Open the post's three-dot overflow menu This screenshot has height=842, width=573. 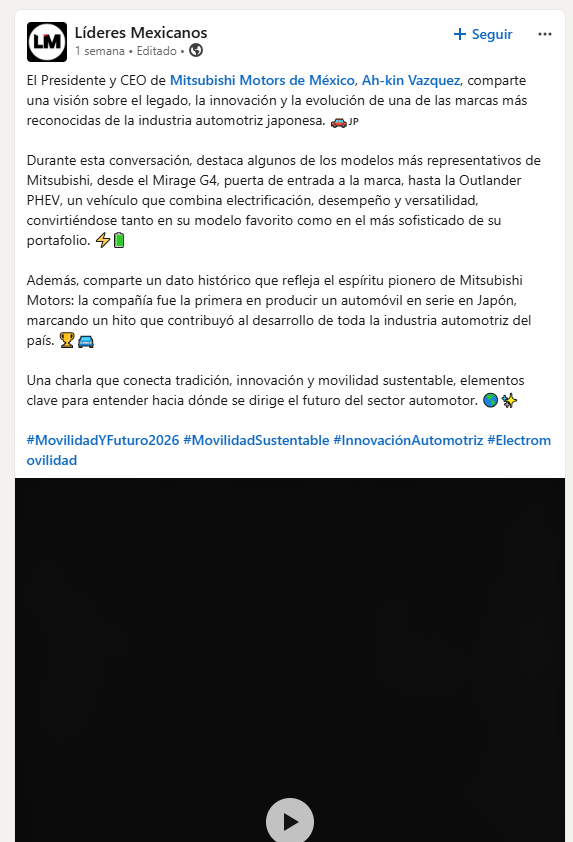tap(545, 34)
